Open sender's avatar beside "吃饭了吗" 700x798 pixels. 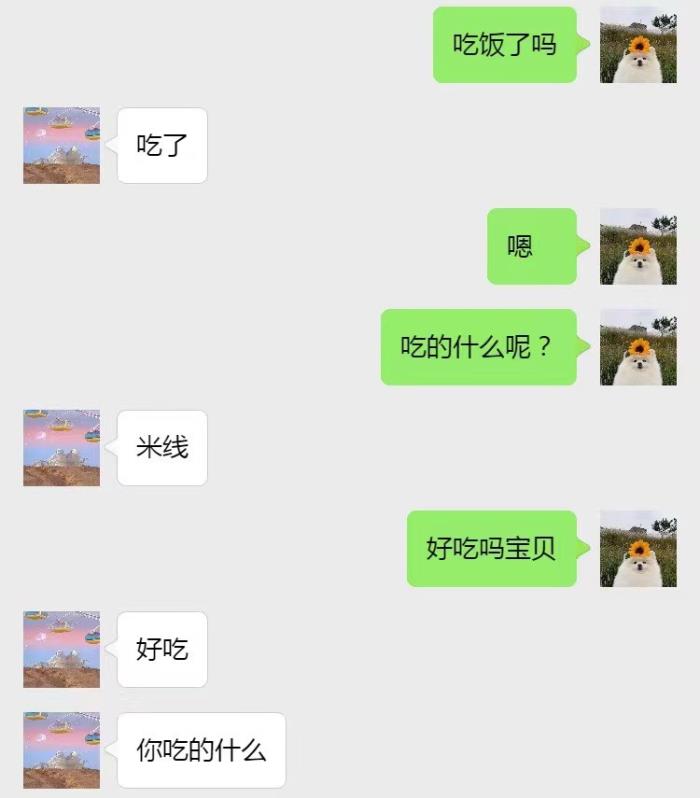click(x=638, y=45)
